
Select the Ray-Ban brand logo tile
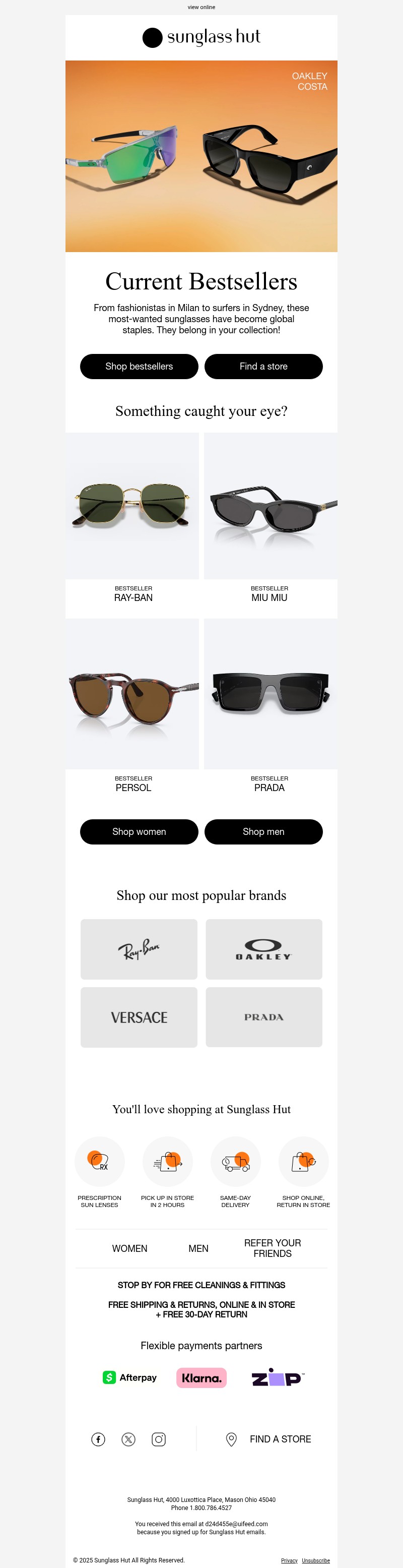pyautogui.click(x=139, y=949)
